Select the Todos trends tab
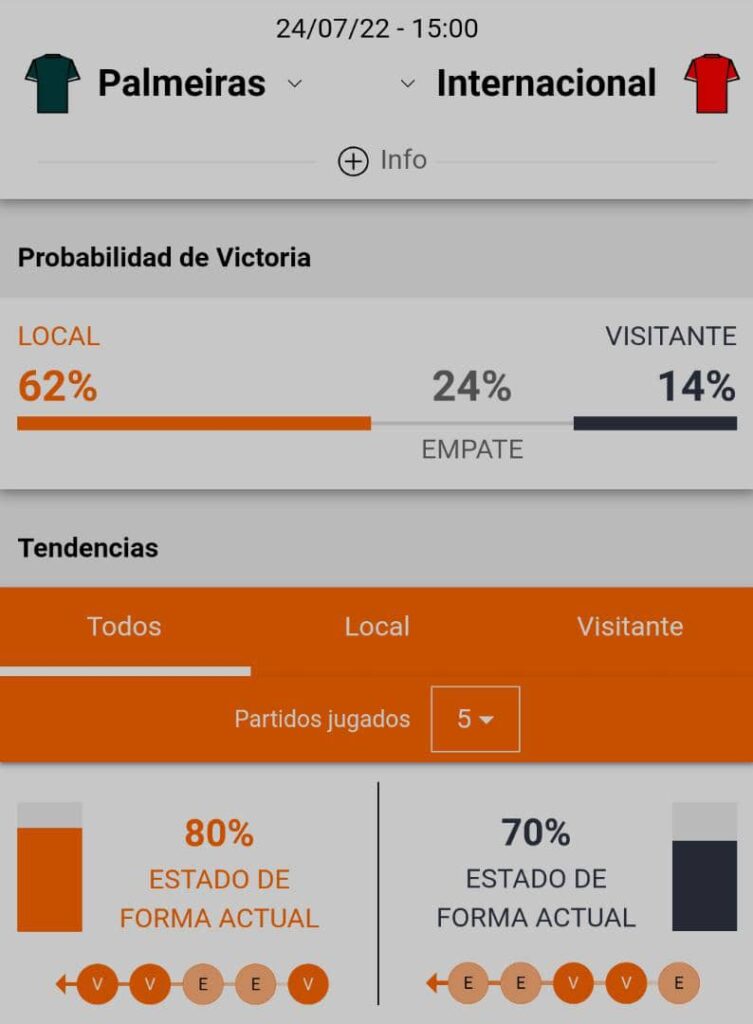This screenshot has width=753, height=1024. pyautogui.click(x=124, y=627)
